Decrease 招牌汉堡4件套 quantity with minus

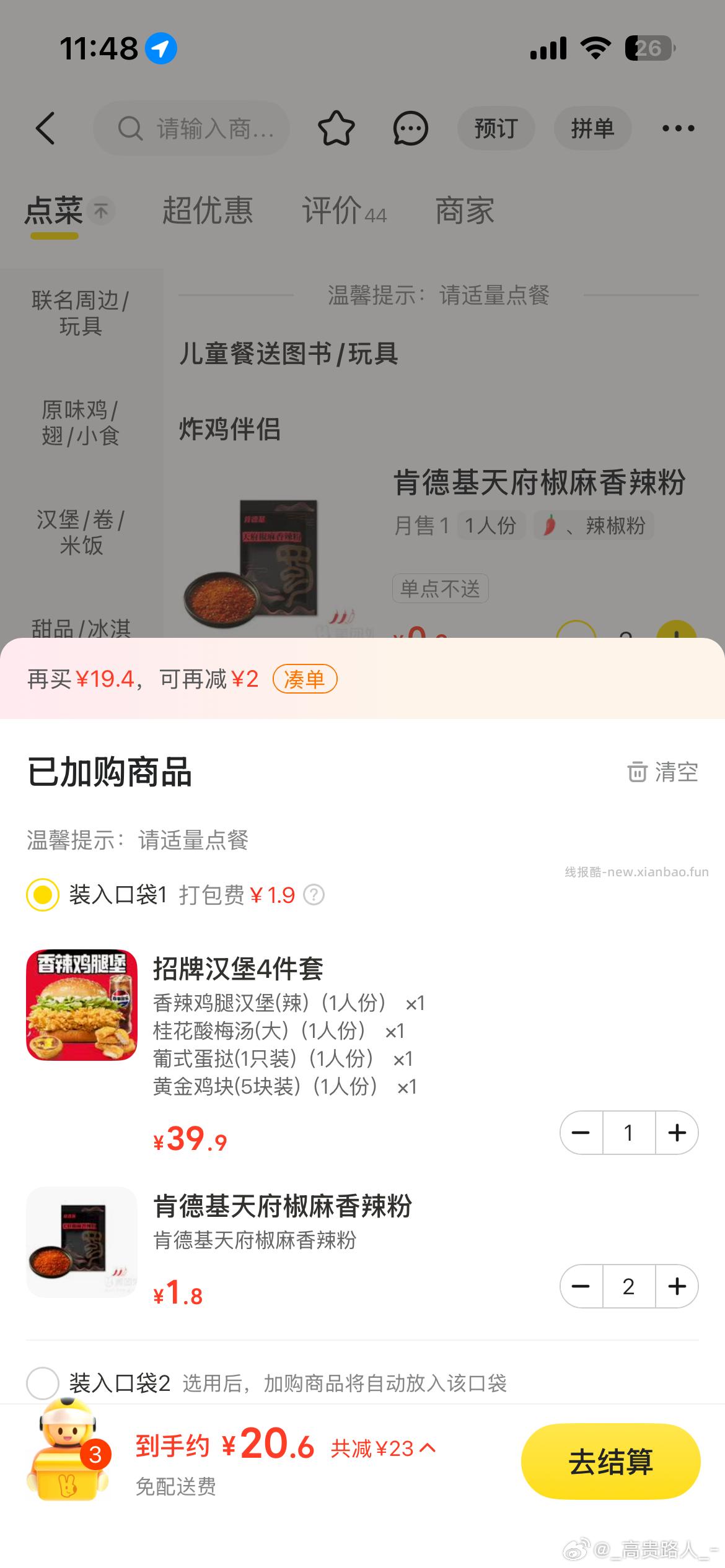point(581,1133)
